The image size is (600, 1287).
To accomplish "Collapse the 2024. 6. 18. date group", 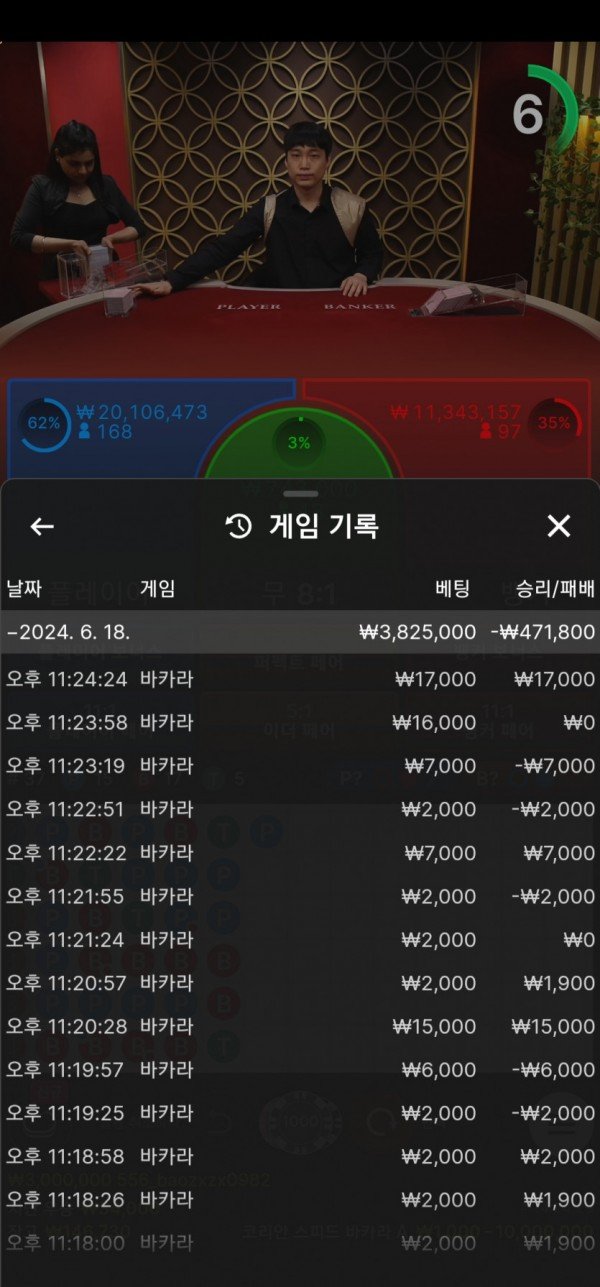I will (70, 632).
